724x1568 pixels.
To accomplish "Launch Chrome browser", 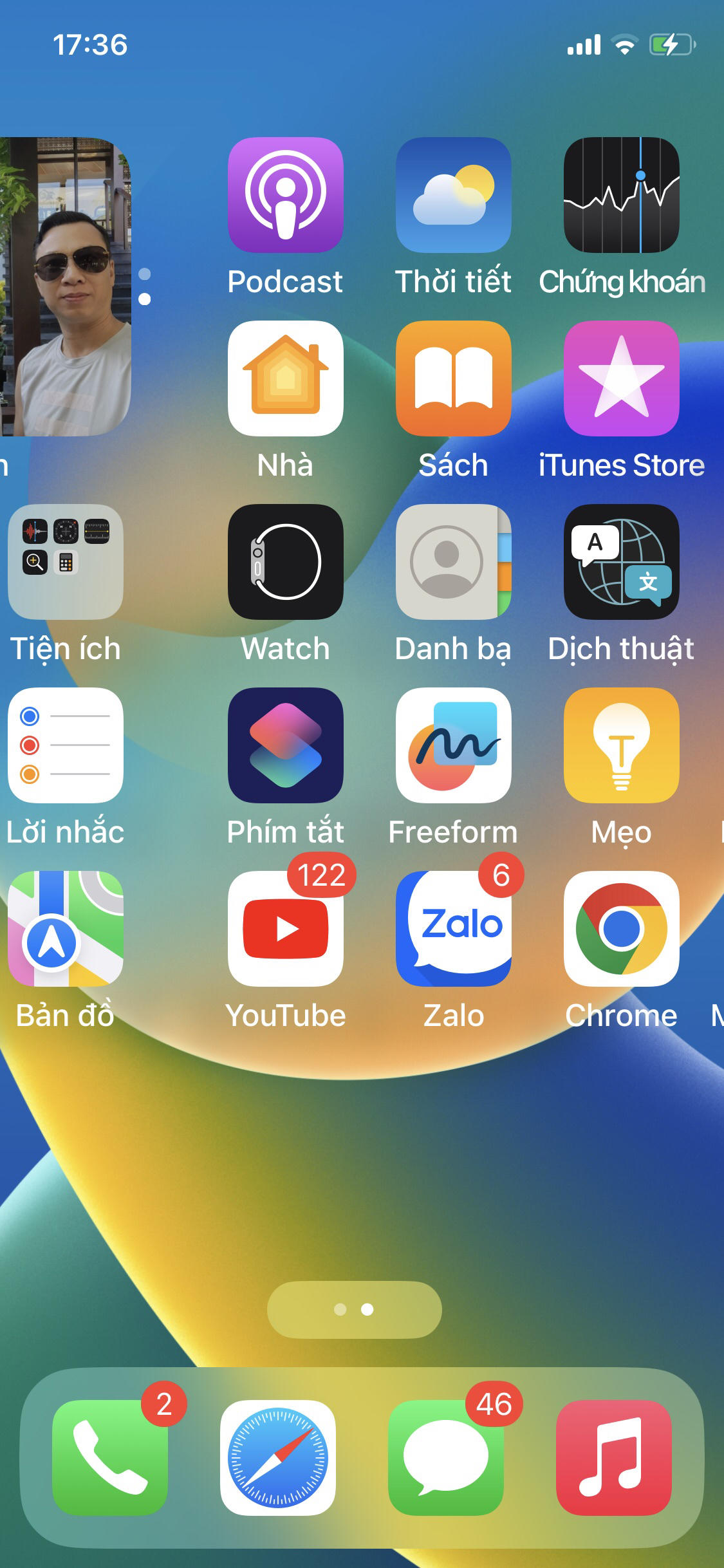I will point(622,929).
